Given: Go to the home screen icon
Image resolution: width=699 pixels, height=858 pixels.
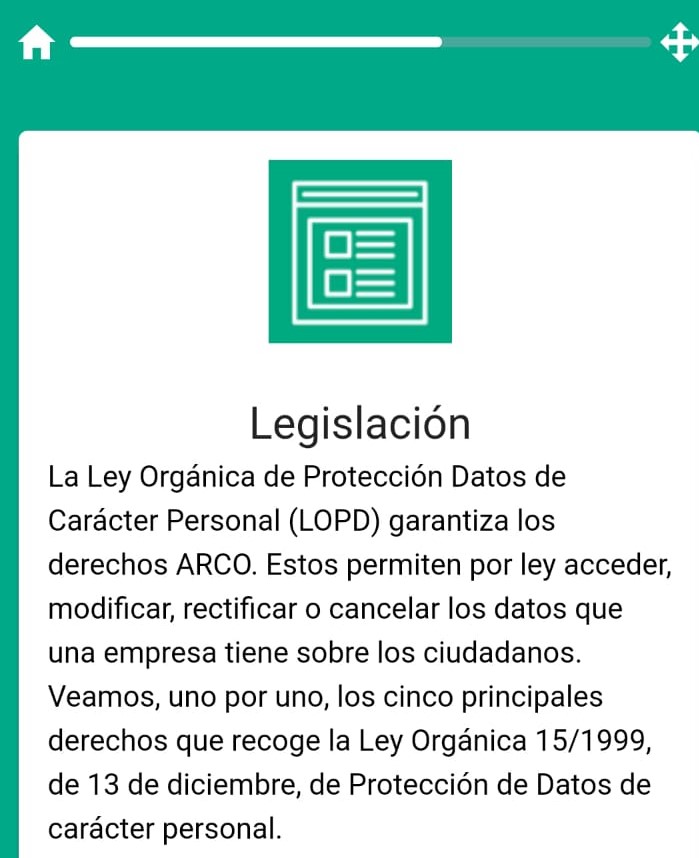Looking at the screenshot, I should tap(36, 44).
